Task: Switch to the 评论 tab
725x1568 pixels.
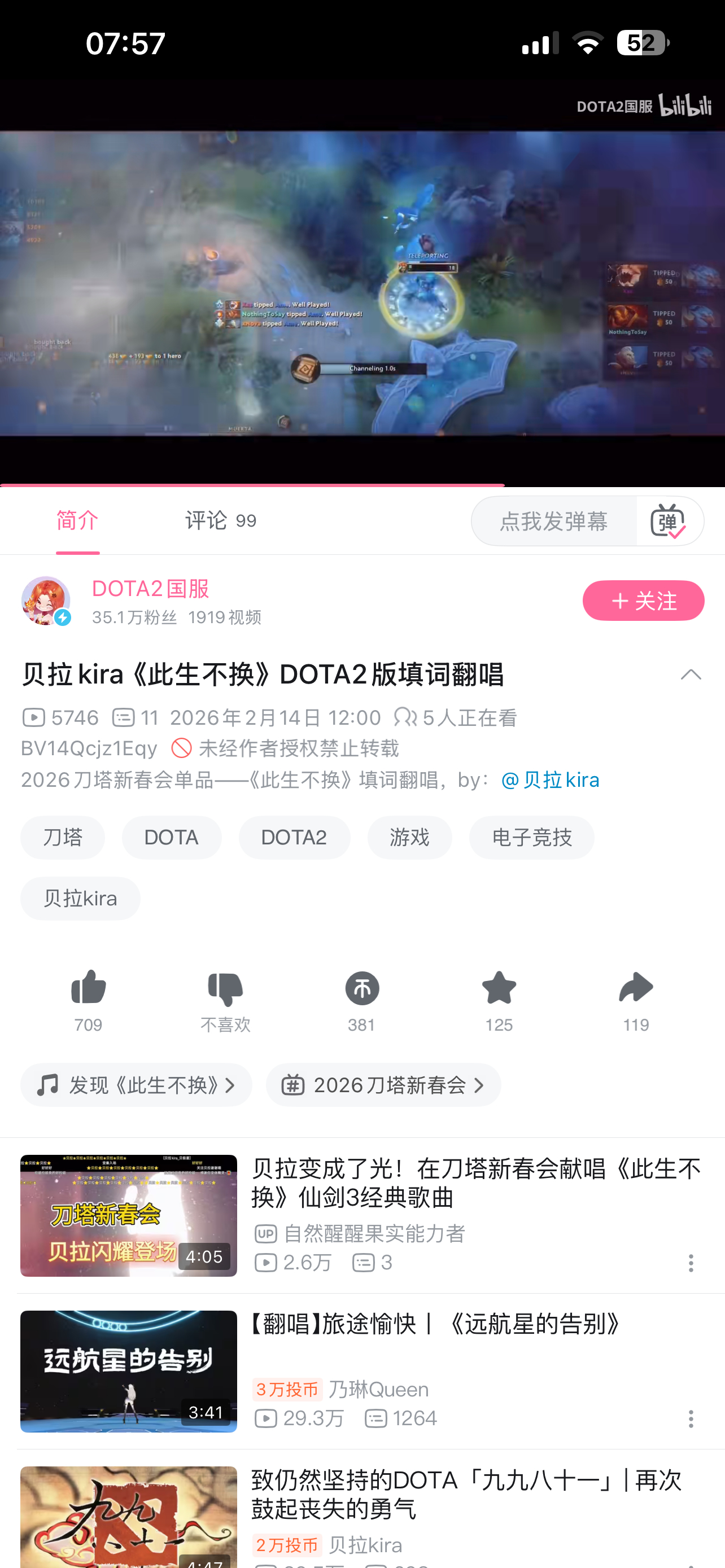Action: (220, 521)
